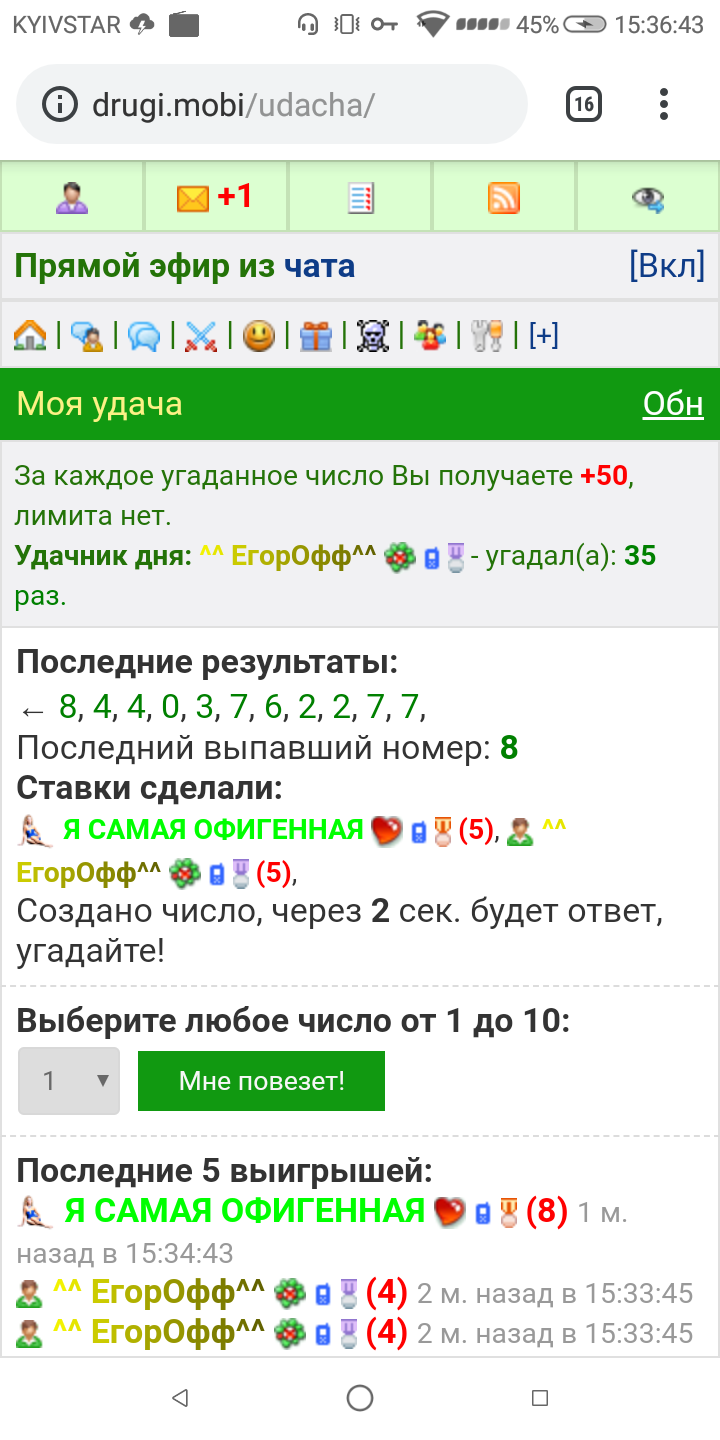Open the чата link
The height and width of the screenshot is (1440, 720).
(319, 266)
